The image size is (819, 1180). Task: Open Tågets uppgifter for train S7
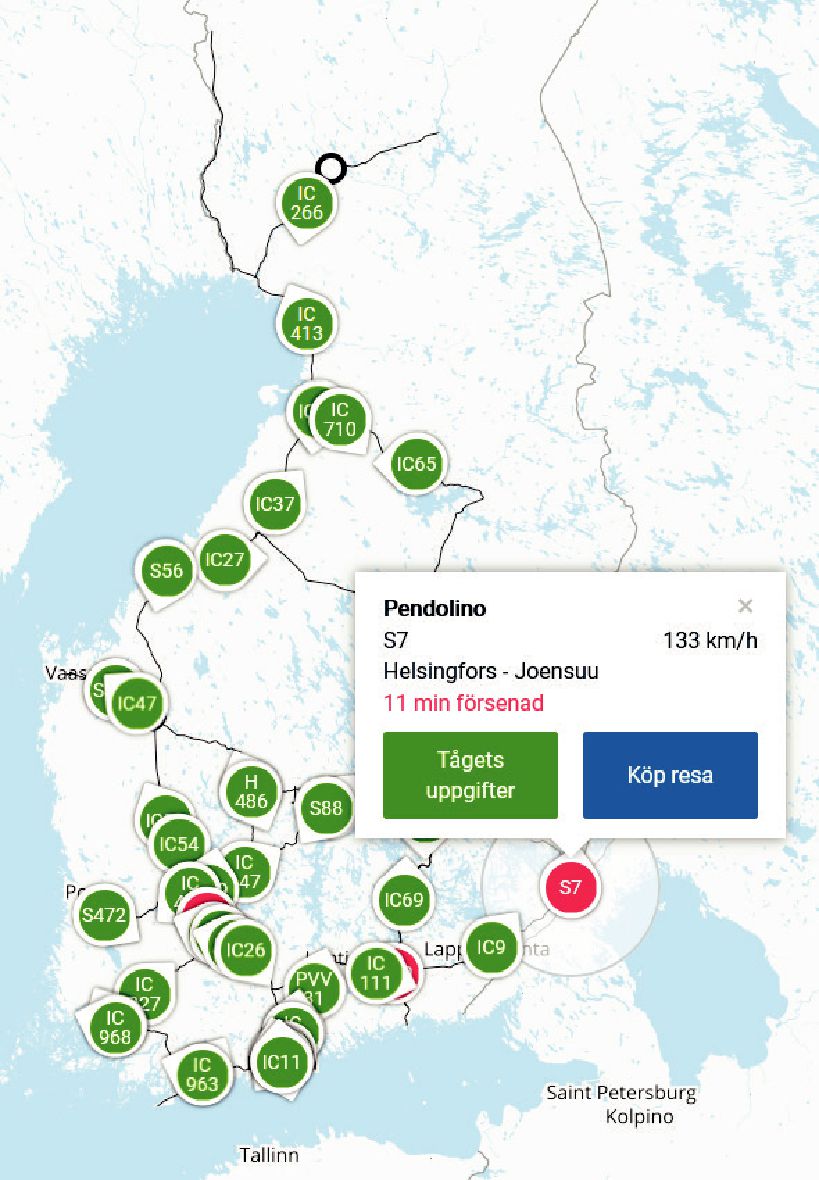click(470, 775)
